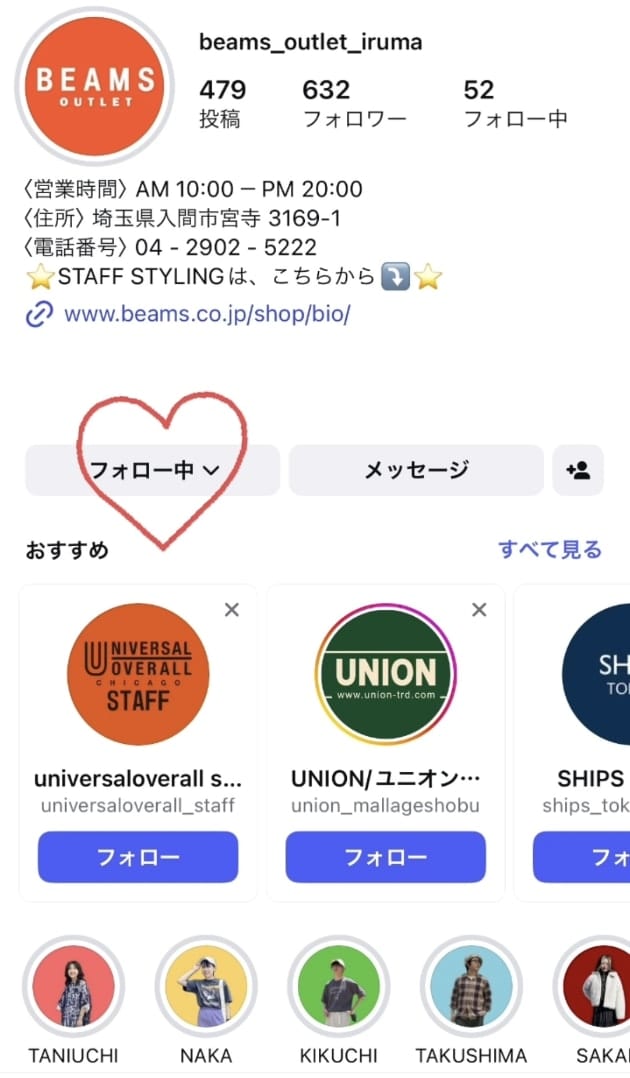This screenshot has width=630, height=1078.
Task: Open the 632 フォロワー list
Action: click(x=354, y=104)
